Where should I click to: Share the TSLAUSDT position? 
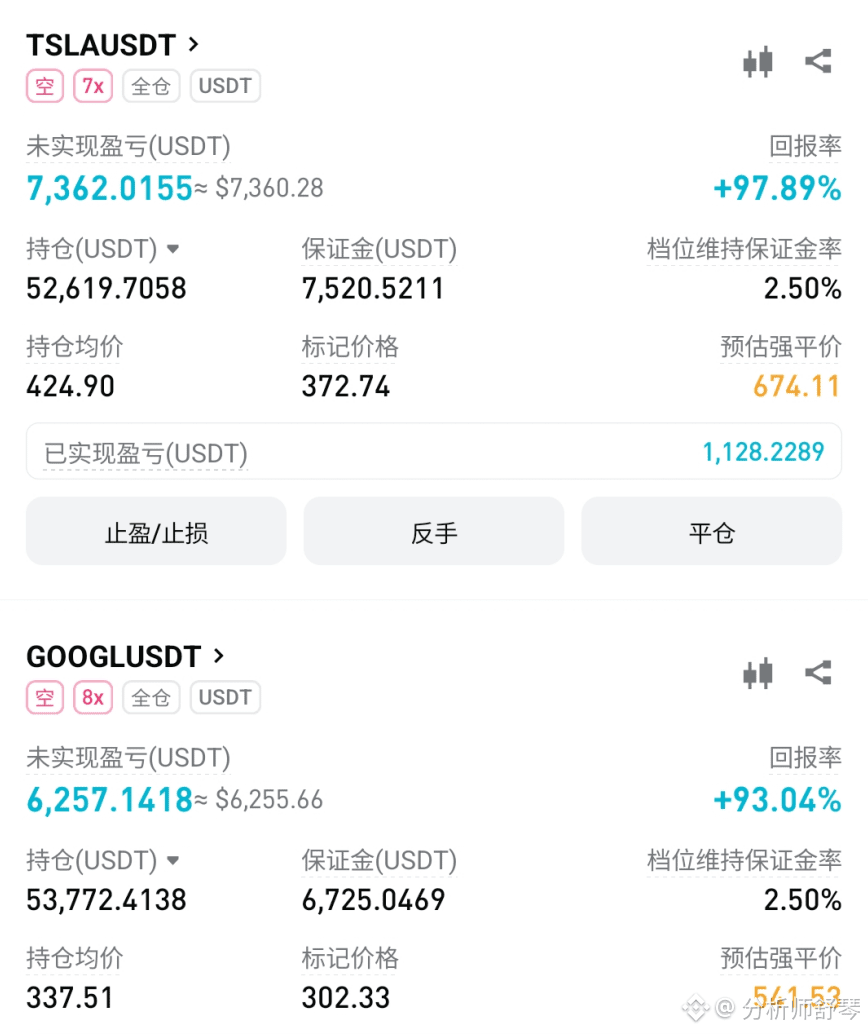coord(818,62)
